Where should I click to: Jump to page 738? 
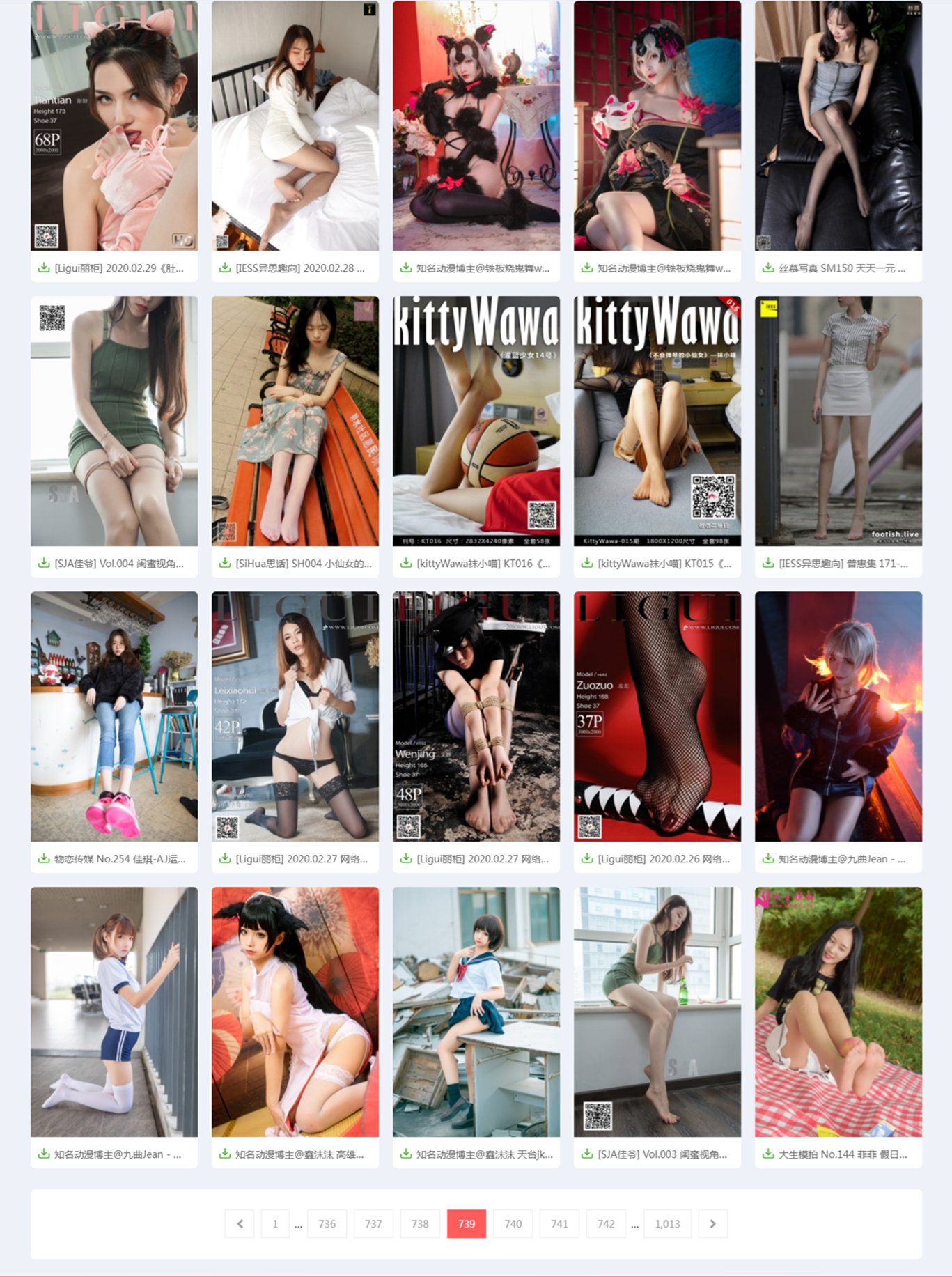point(420,1223)
